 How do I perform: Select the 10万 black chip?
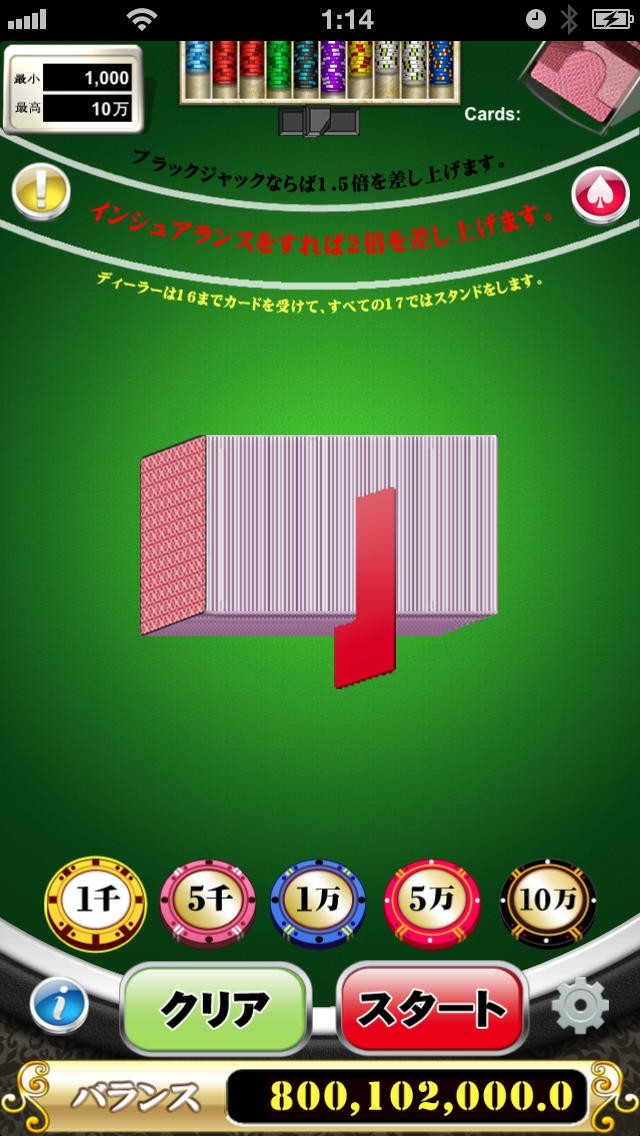point(547,903)
